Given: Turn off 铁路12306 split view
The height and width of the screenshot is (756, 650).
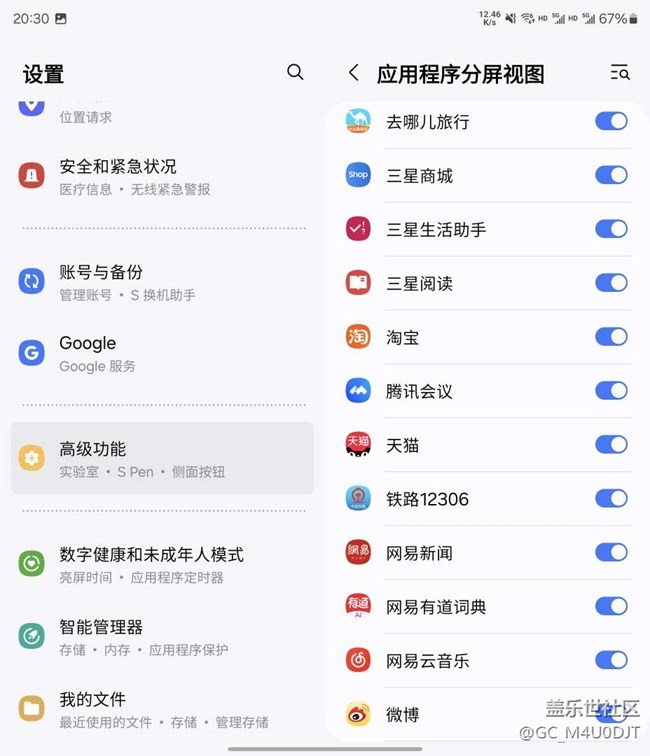Looking at the screenshot, I should click(611, 498).
